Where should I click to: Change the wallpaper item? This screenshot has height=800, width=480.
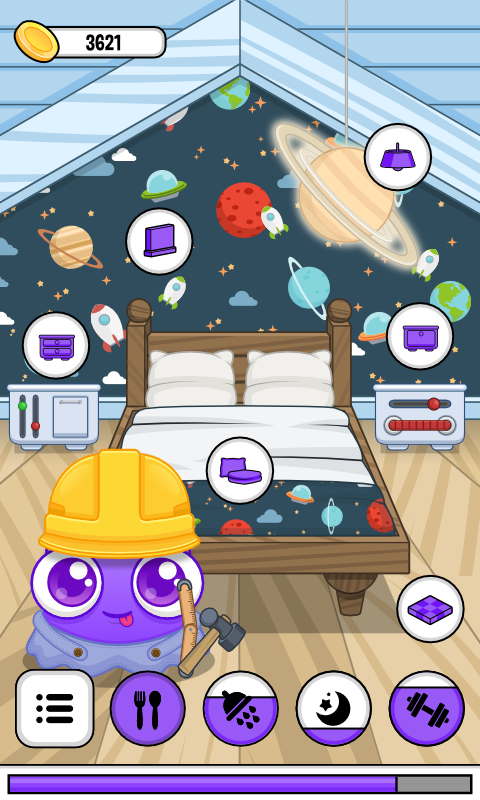[x=159, y=241]
